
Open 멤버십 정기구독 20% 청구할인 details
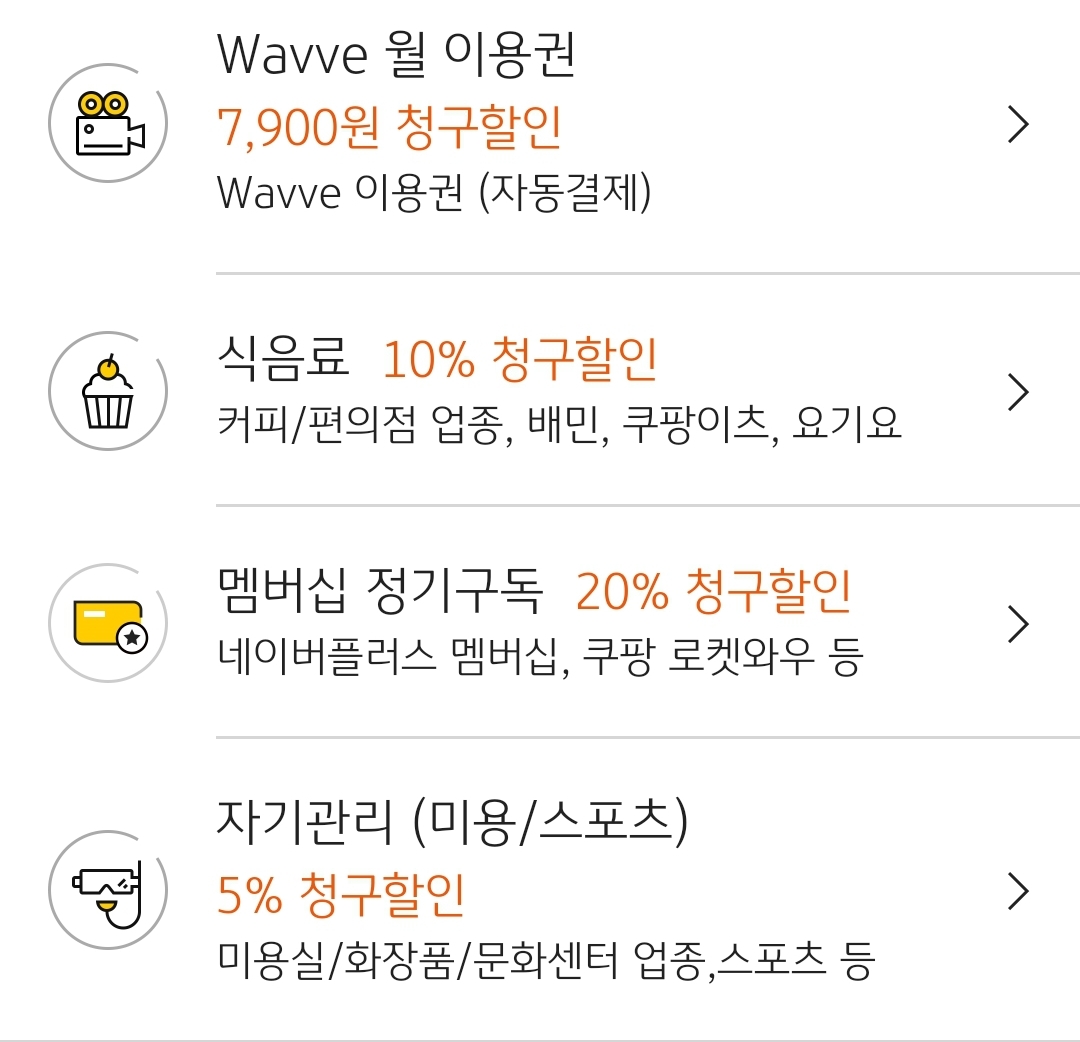point(540,623)
